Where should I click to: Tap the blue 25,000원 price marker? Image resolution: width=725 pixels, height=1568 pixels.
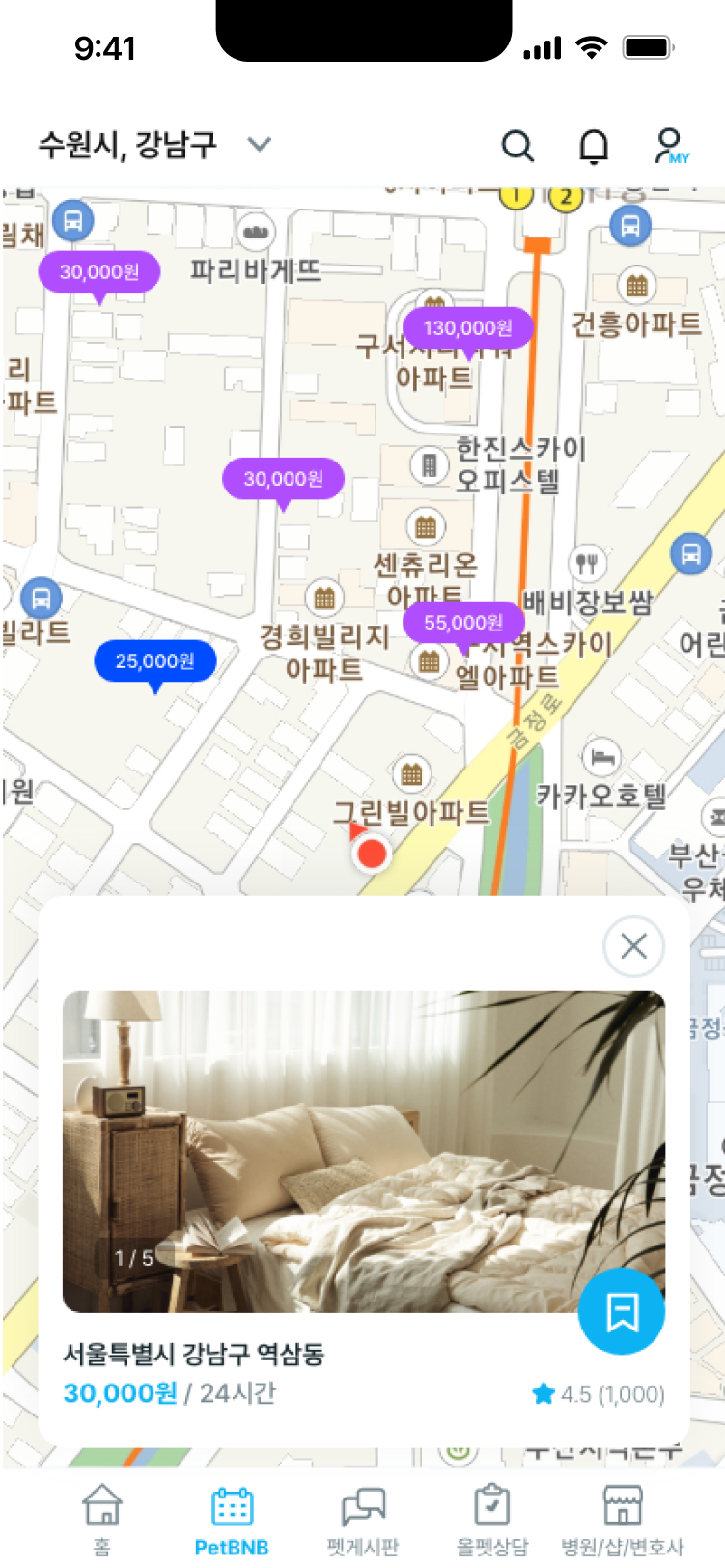[154, 662]
